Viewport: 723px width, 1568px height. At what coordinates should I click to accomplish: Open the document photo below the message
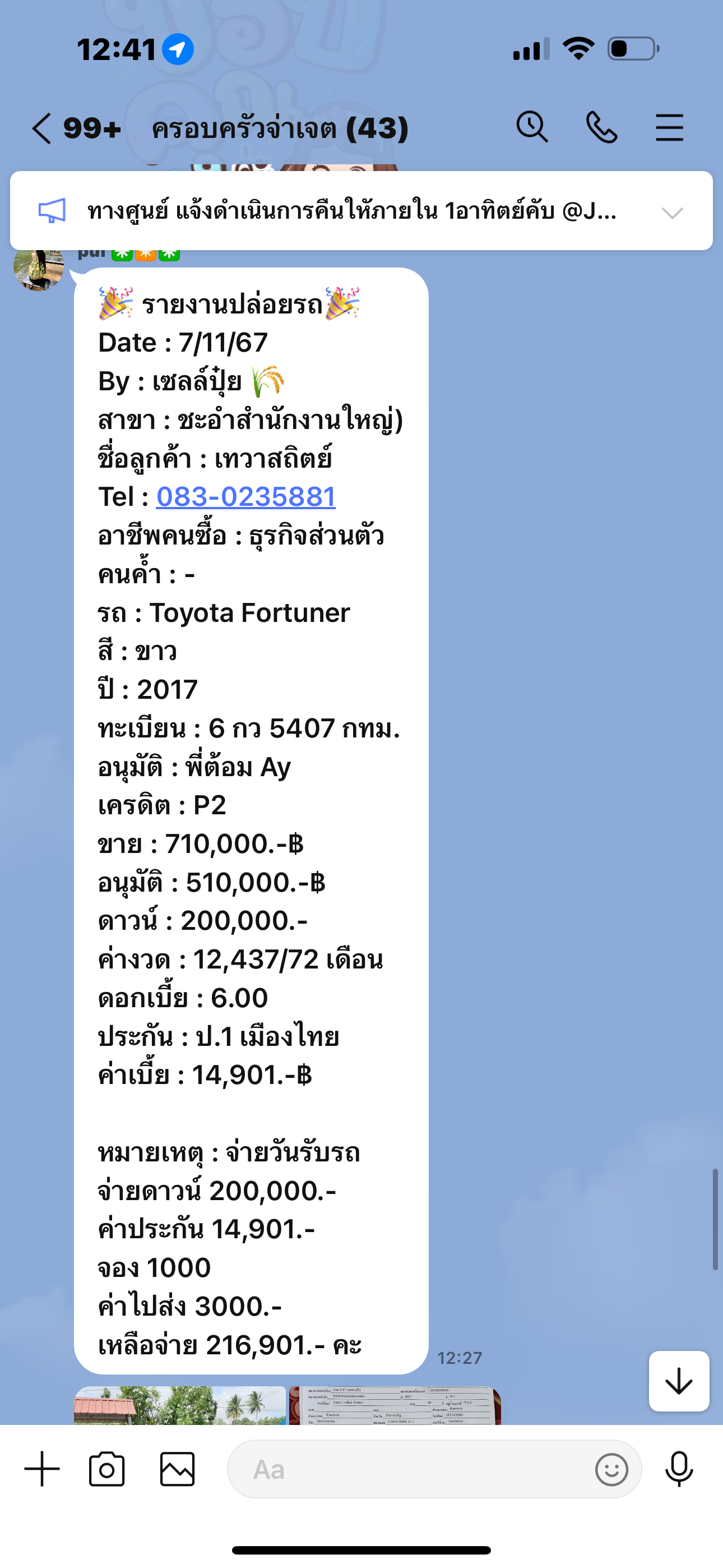point(395,1405)
